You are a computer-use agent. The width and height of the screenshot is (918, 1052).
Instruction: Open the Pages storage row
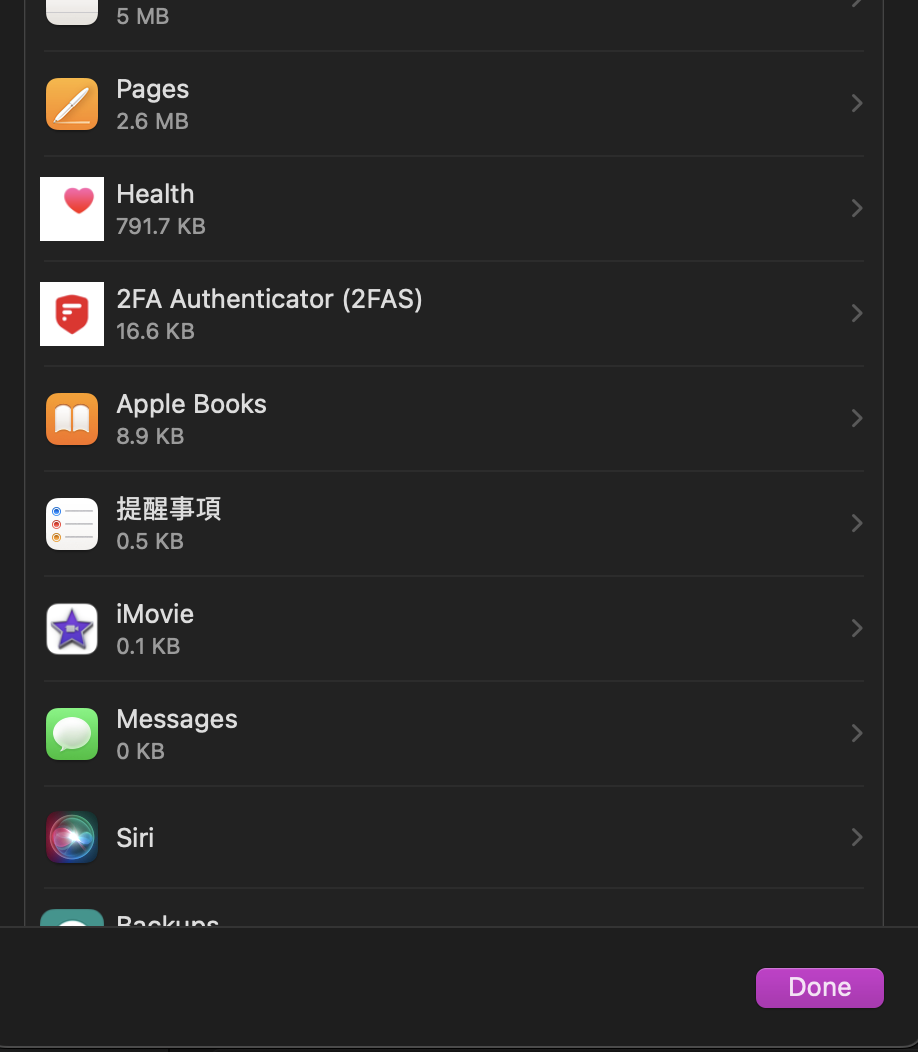coord(453,104)
